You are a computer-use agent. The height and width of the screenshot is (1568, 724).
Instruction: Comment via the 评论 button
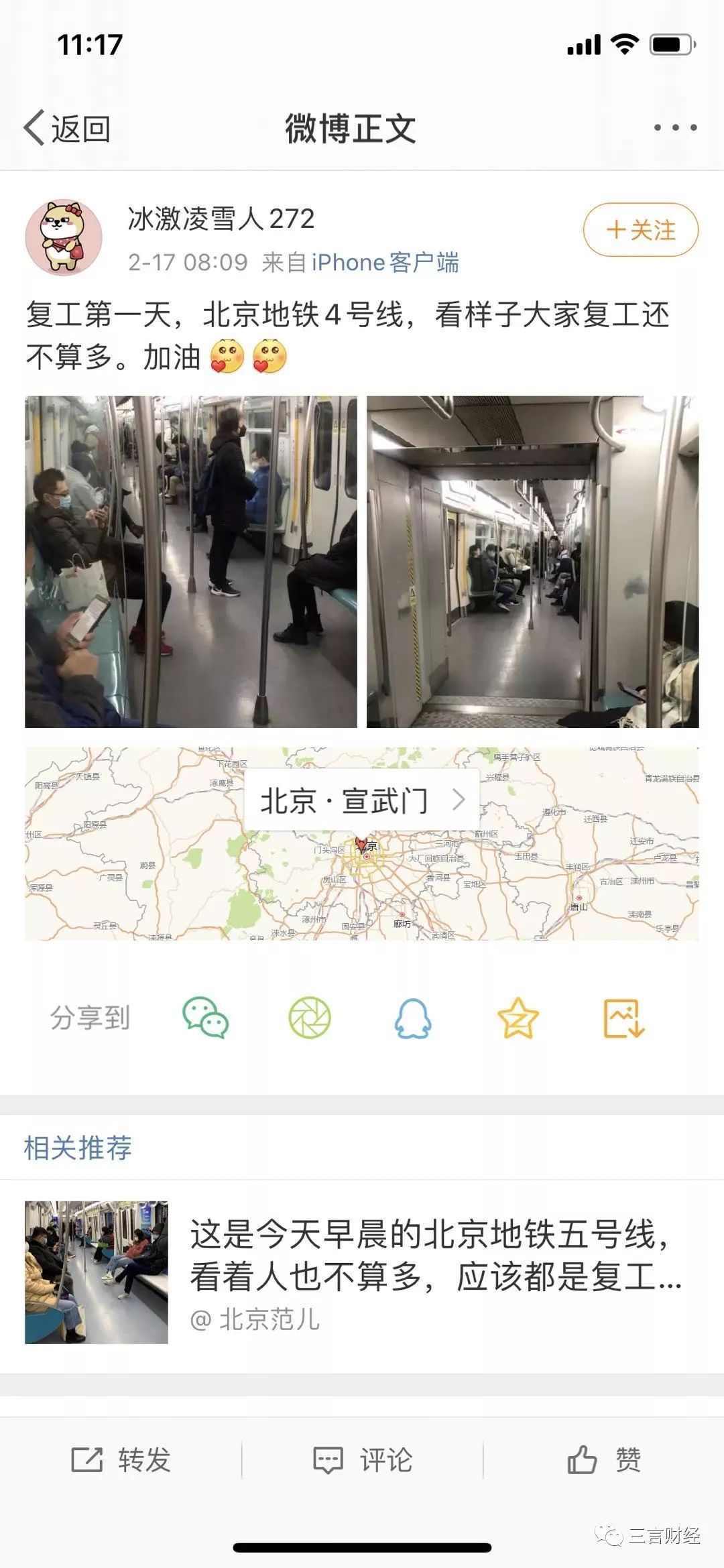point(362,1460)
